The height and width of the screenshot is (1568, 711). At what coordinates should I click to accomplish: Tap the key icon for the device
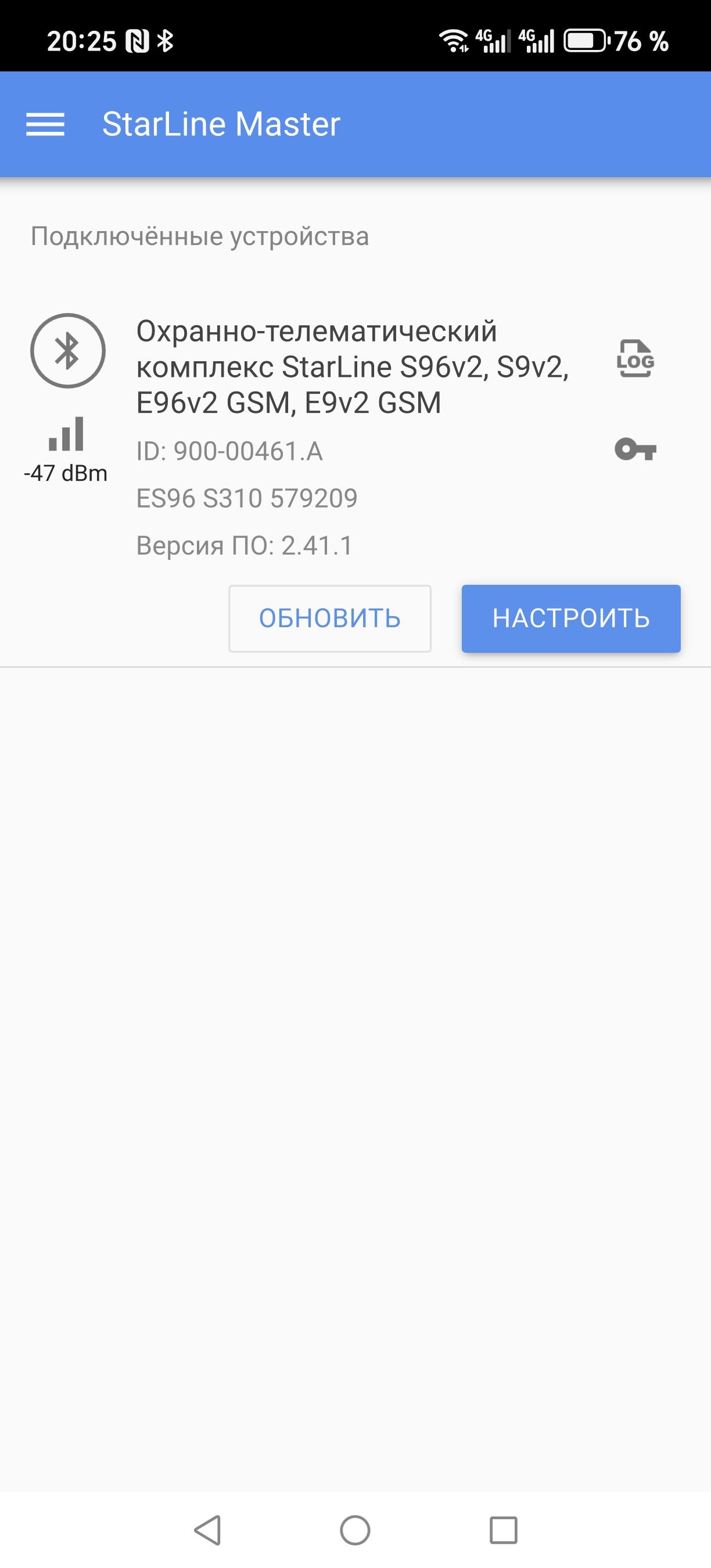coord(635,450)
